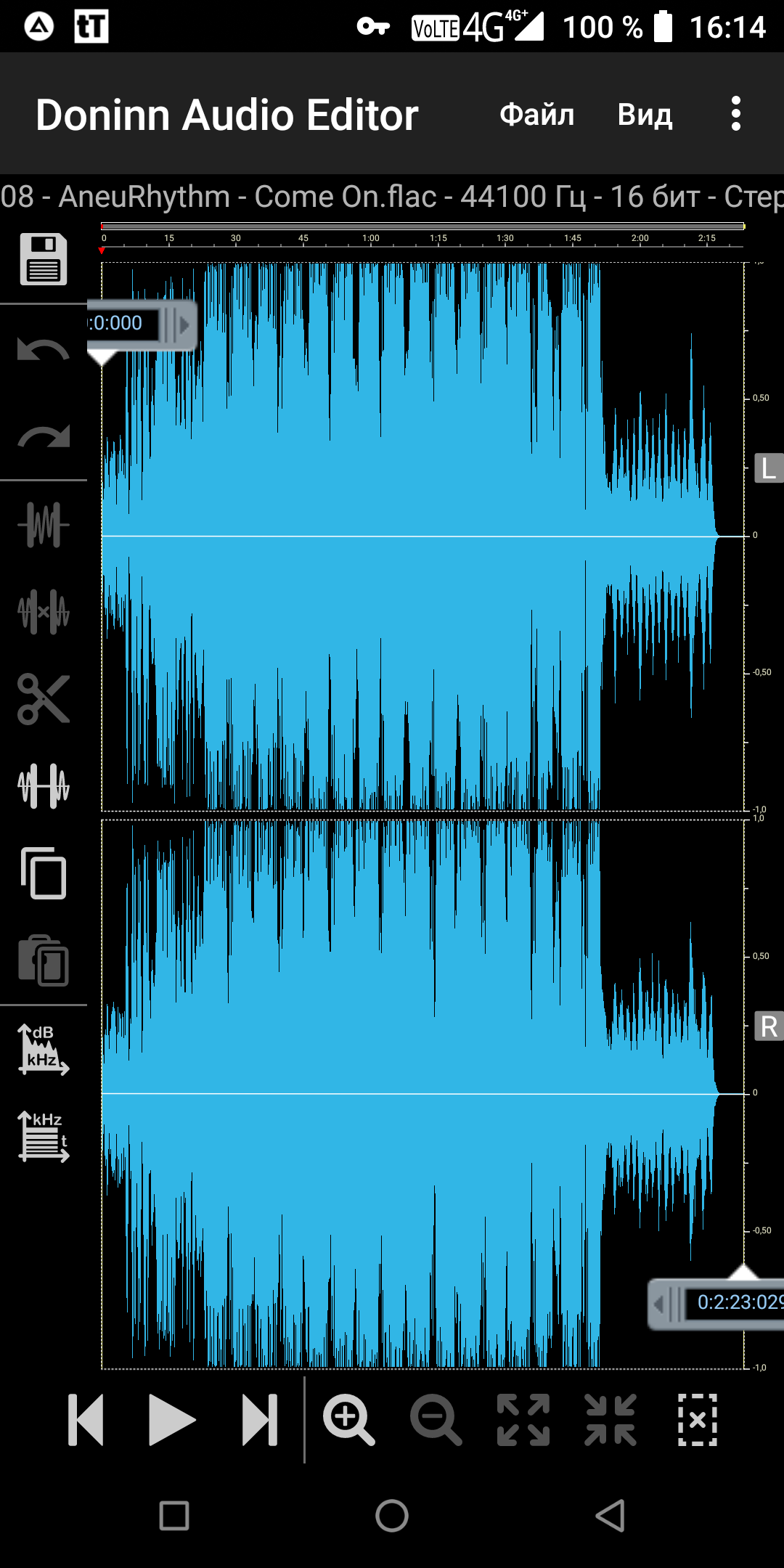Viewport: 784px width, 1568px height.
Task: Open the Вид menu
Action: coord(645,115)
